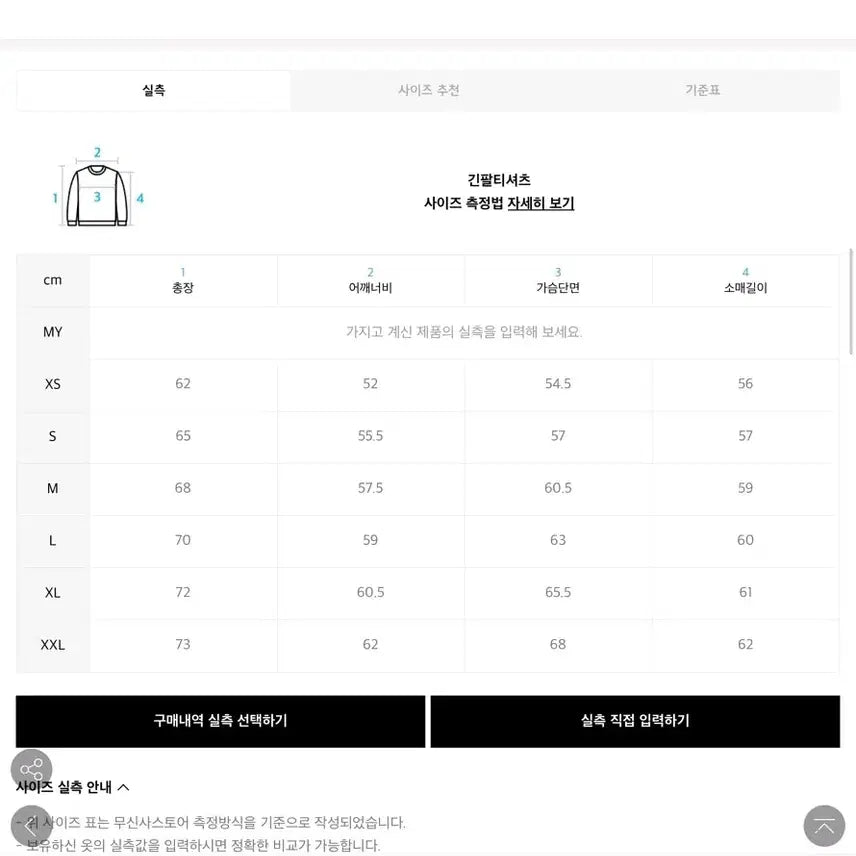The width and height of the screenshot is (856, 856).
Task: Tap 실측 직접 입력하기 button
Action: (x=635, y=721)
